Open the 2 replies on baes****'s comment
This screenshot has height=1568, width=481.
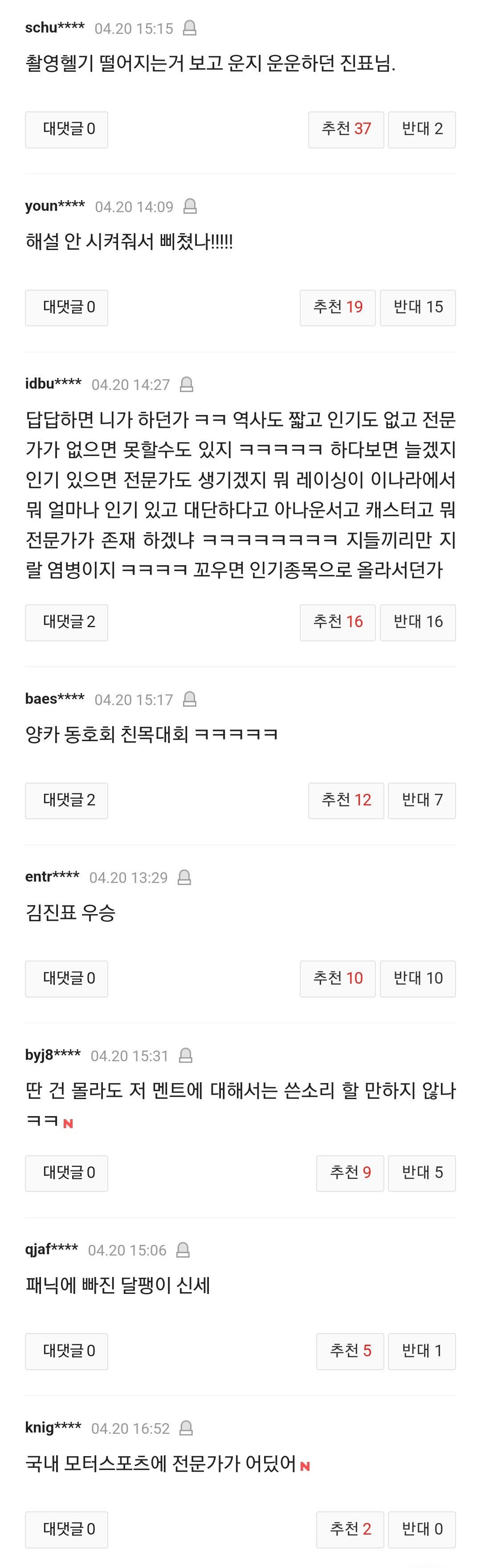coord(66,800)
